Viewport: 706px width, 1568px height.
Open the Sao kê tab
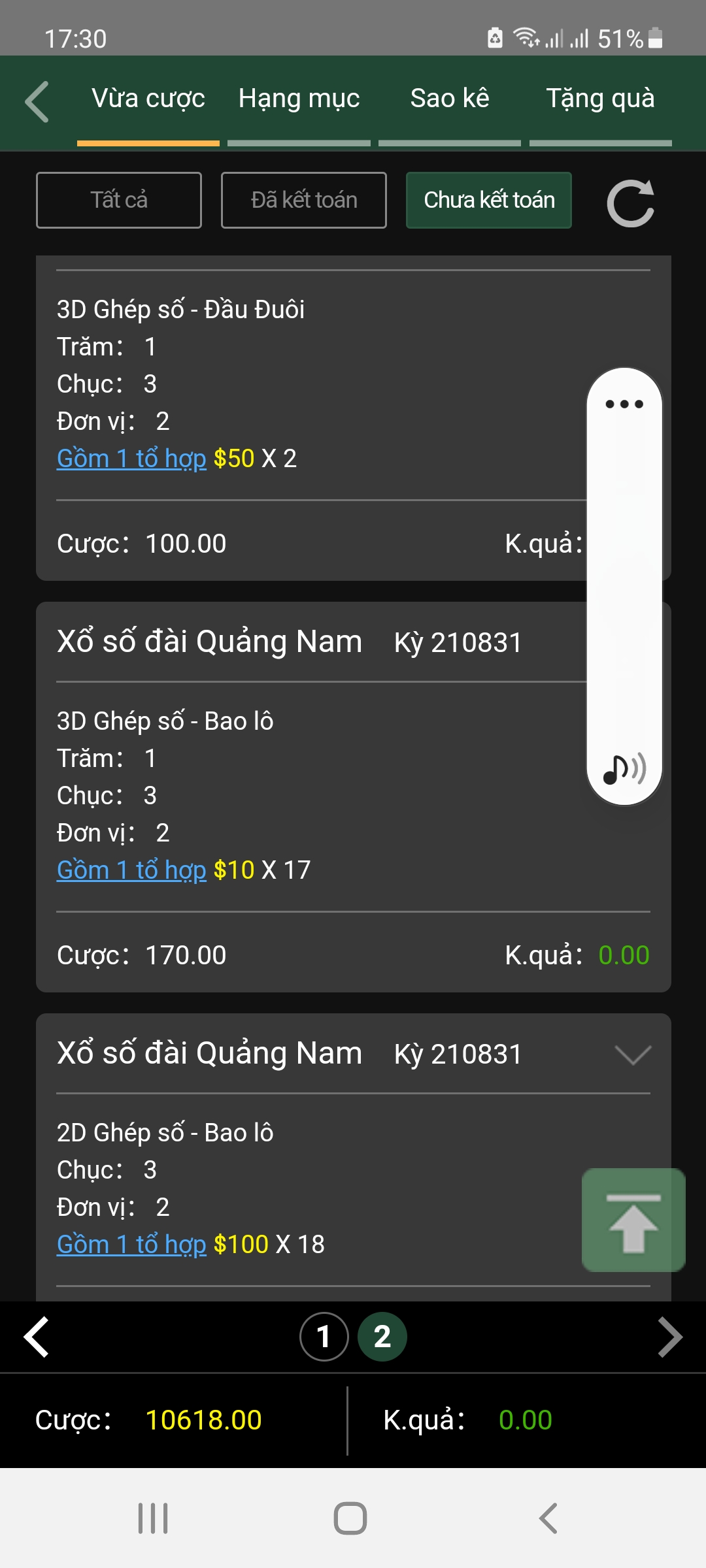[x=450, y=99]
